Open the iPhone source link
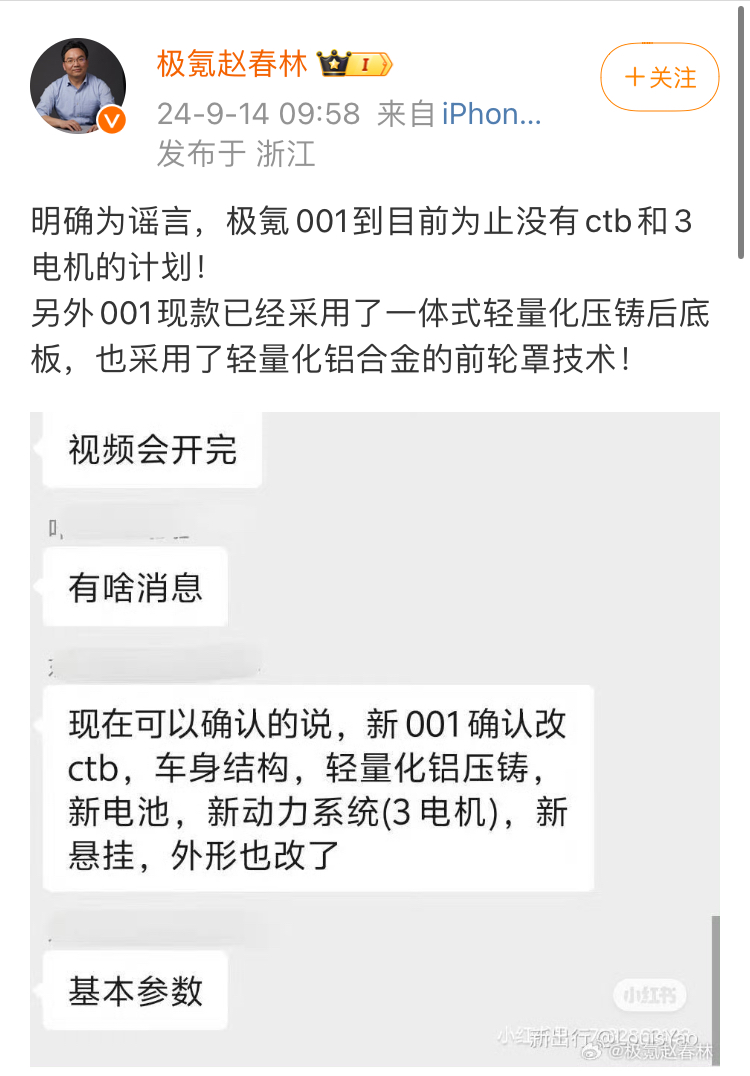Screen dimensions: 750x1076 pos(491,114)
